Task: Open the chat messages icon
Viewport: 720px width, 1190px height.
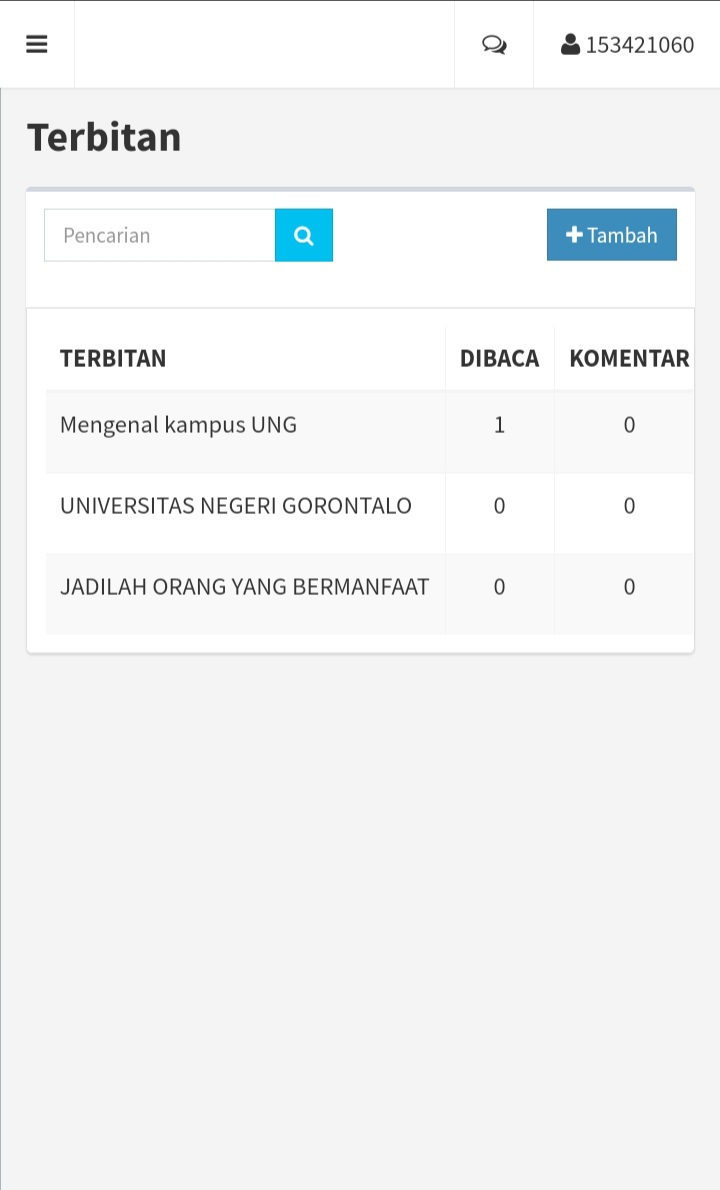Action: [x=494, y=45]
